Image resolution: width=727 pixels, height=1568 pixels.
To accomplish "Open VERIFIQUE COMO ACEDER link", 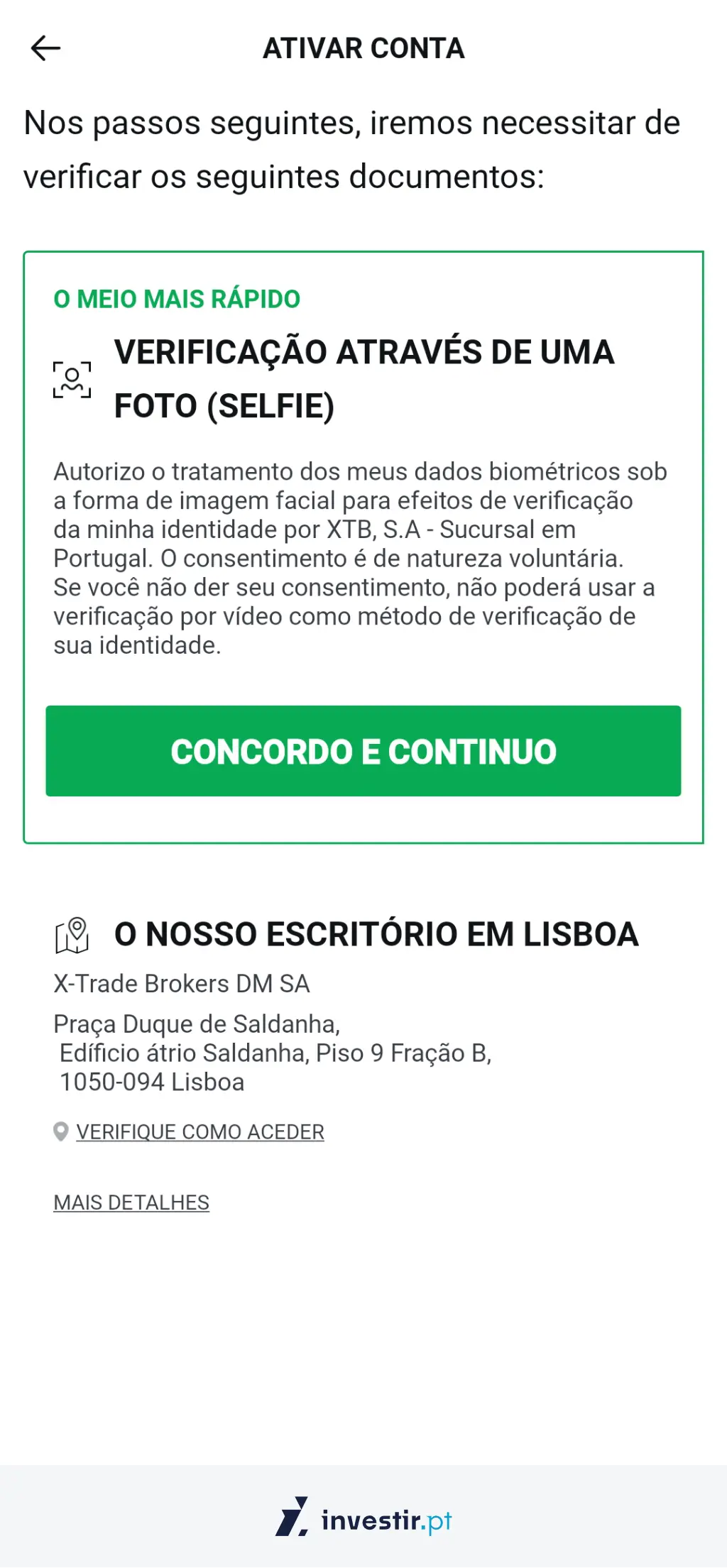I will pos(201,1131).
